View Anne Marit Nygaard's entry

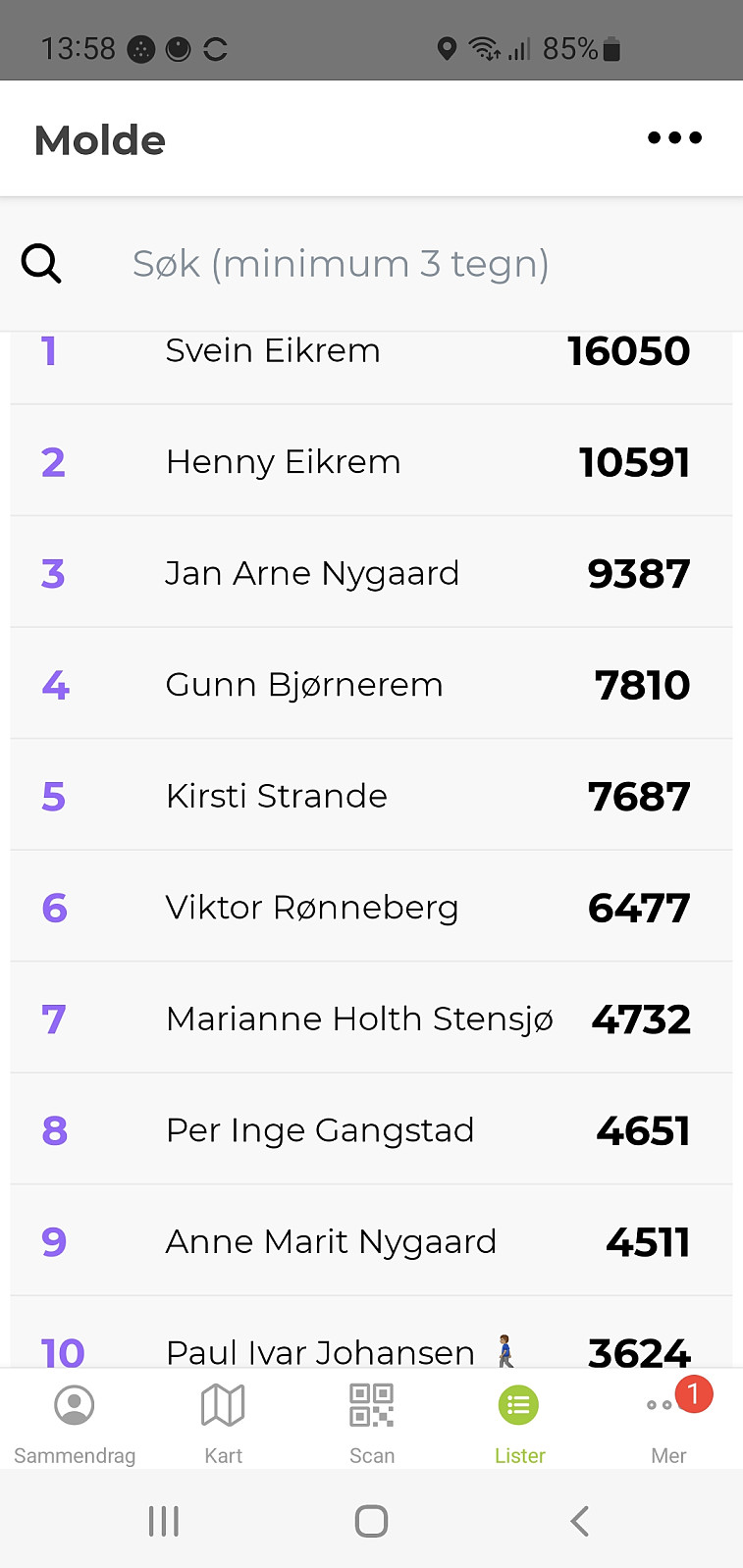pyautogui.click(x=371, y=1241)
